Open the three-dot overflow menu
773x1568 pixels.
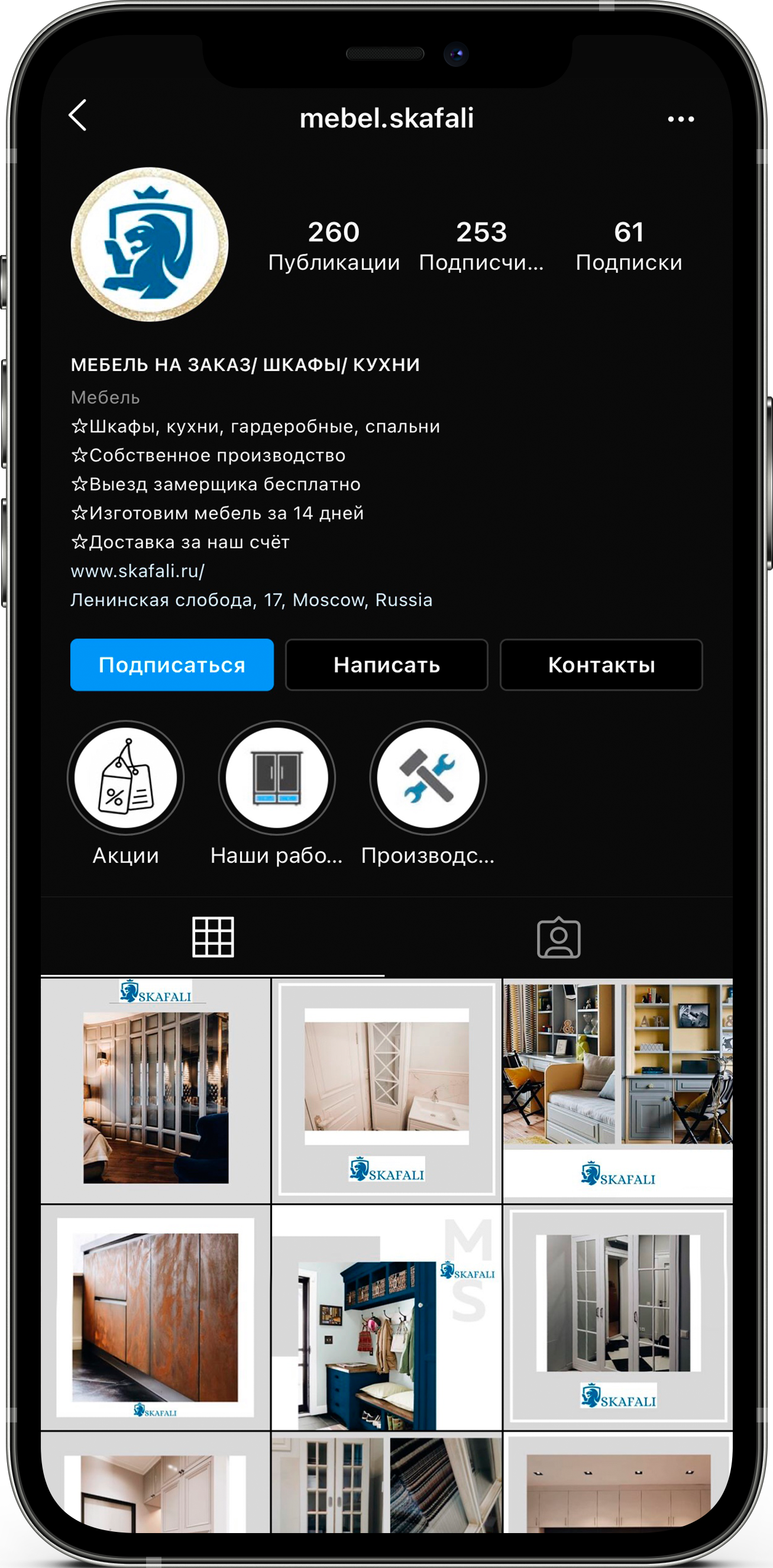pyautogui.click(x=681, y=120)
